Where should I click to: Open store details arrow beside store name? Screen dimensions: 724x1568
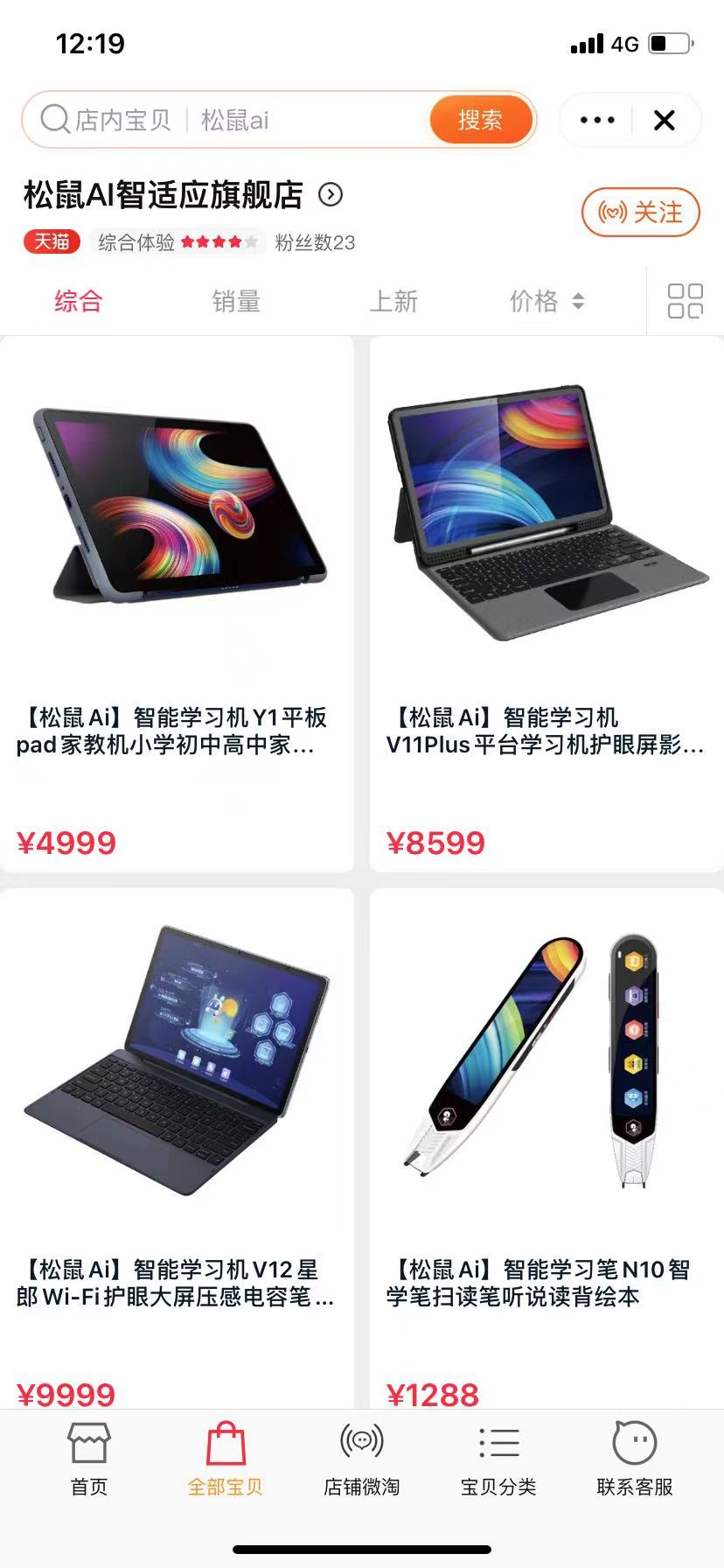point(331,194)
